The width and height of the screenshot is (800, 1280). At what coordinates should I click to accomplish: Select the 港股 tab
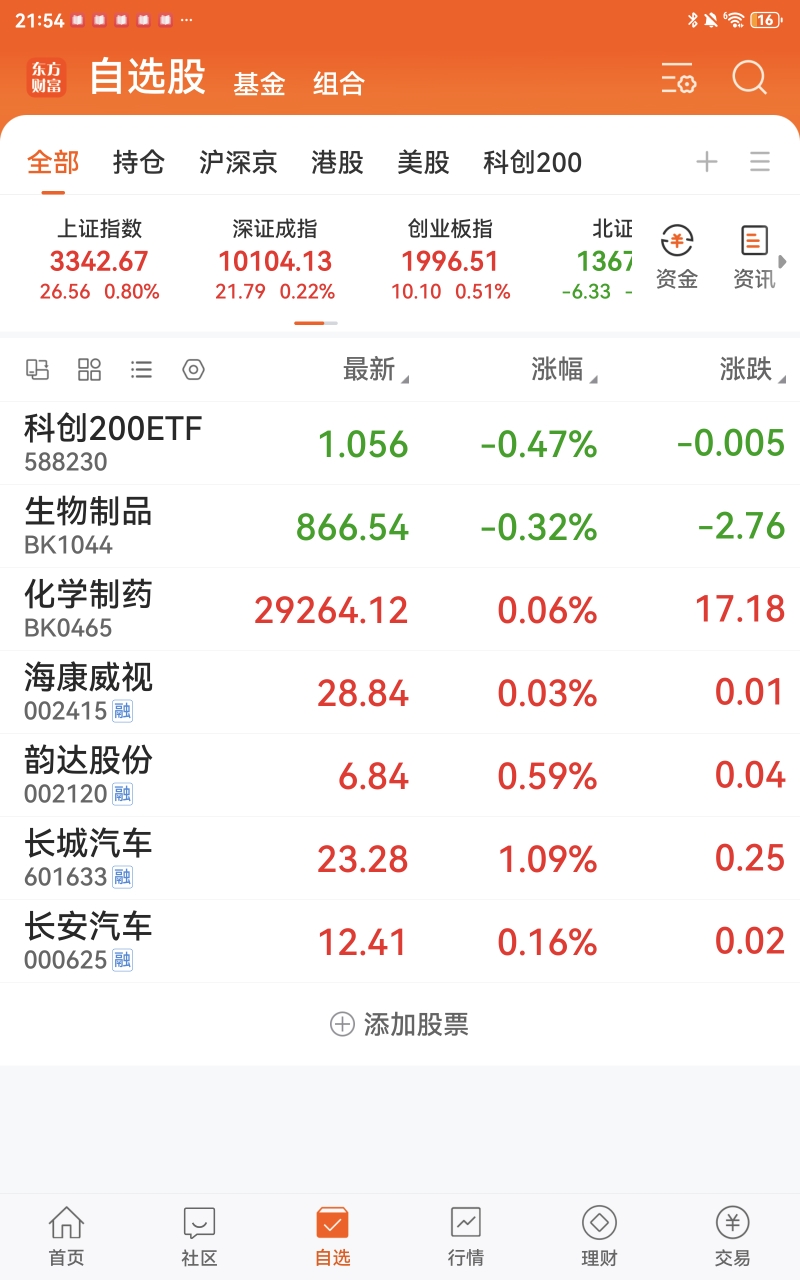coord(337,162)
